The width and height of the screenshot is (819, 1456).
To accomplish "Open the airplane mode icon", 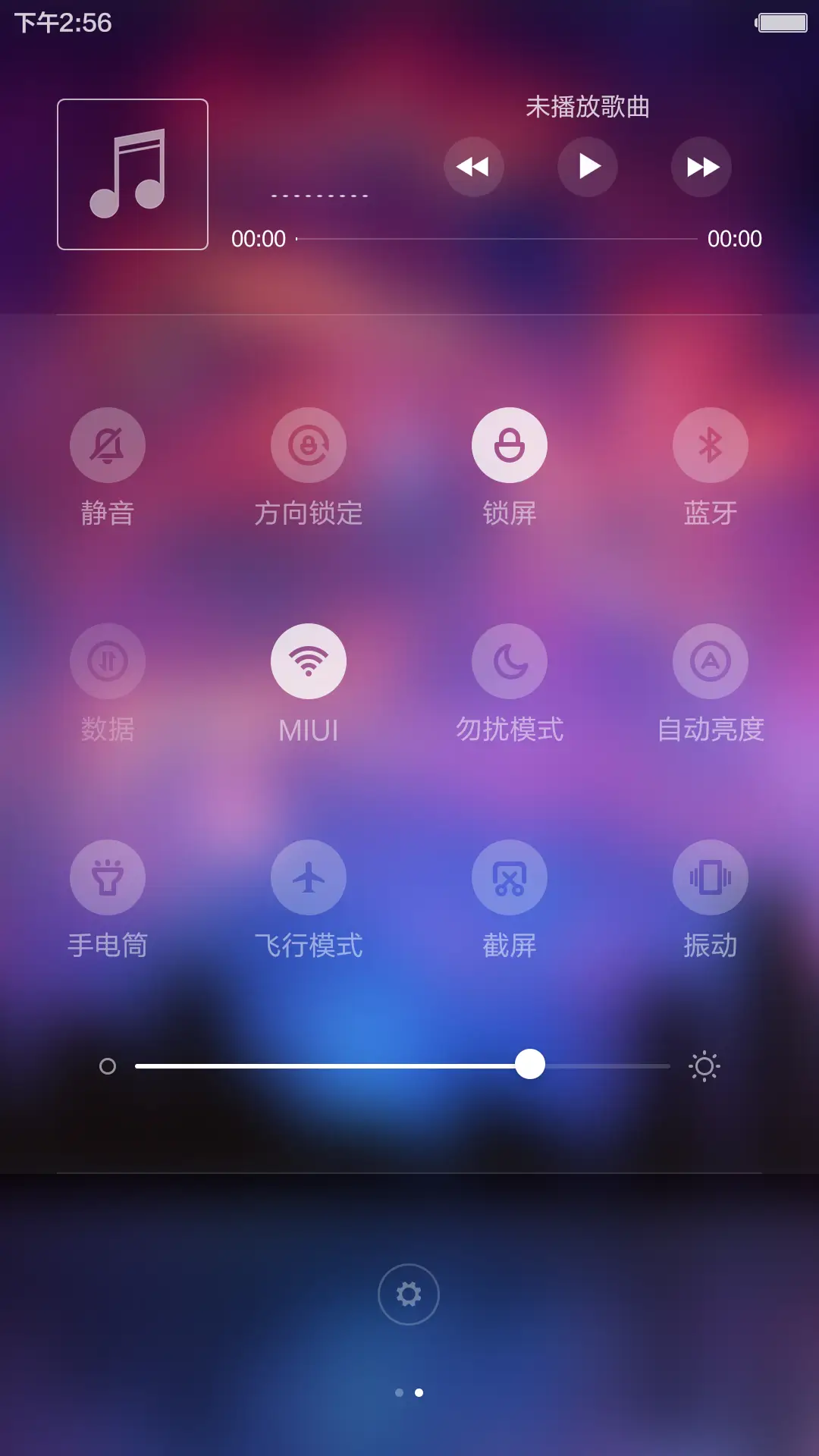I will pos(308,877).
